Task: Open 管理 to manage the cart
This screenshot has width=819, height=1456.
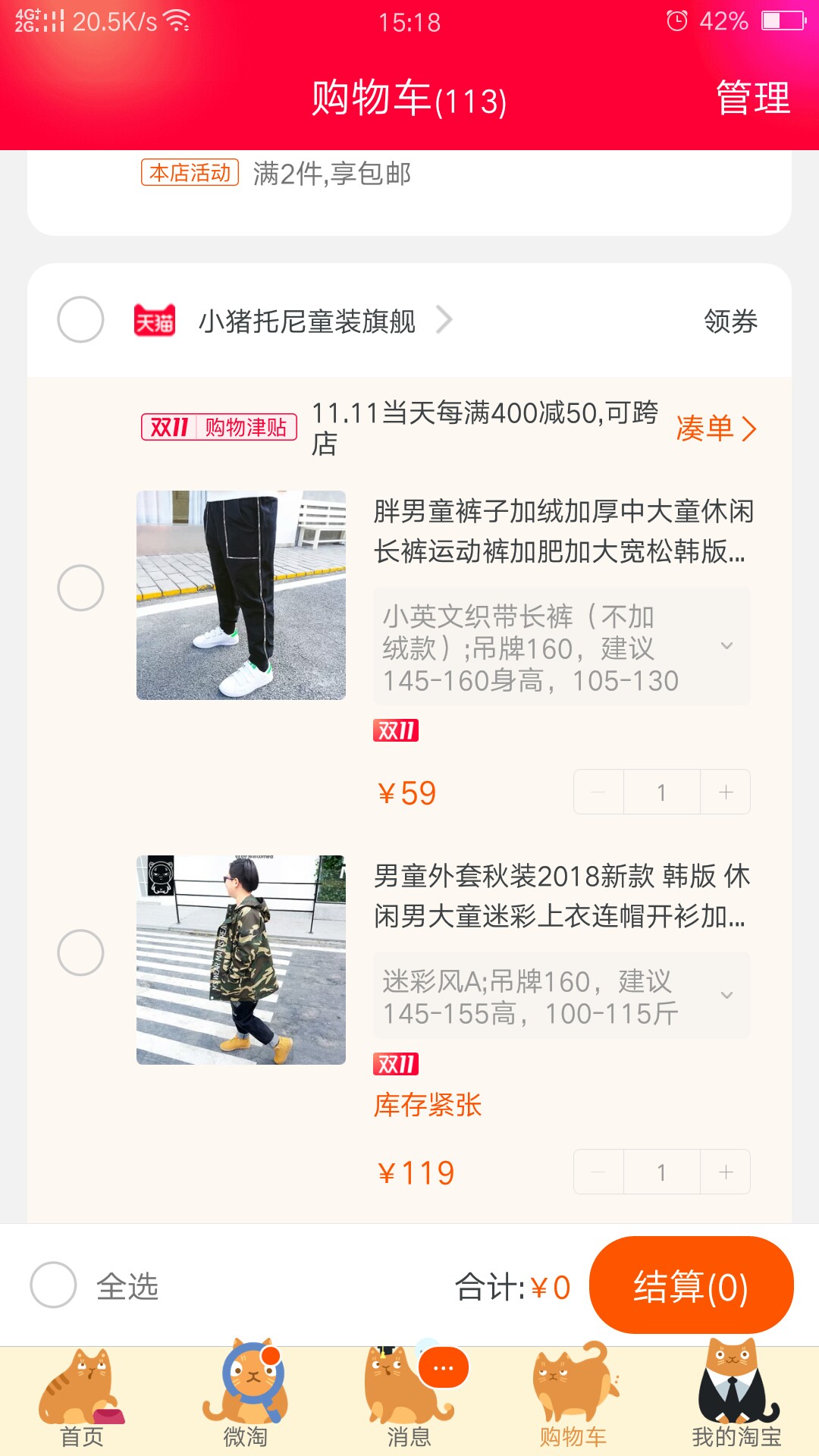Action: click(x=753, y=99)
